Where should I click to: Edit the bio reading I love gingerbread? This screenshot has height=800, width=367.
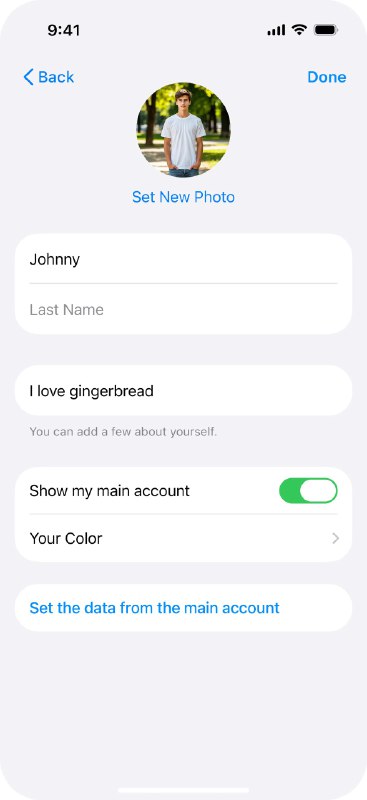[183, 391]
